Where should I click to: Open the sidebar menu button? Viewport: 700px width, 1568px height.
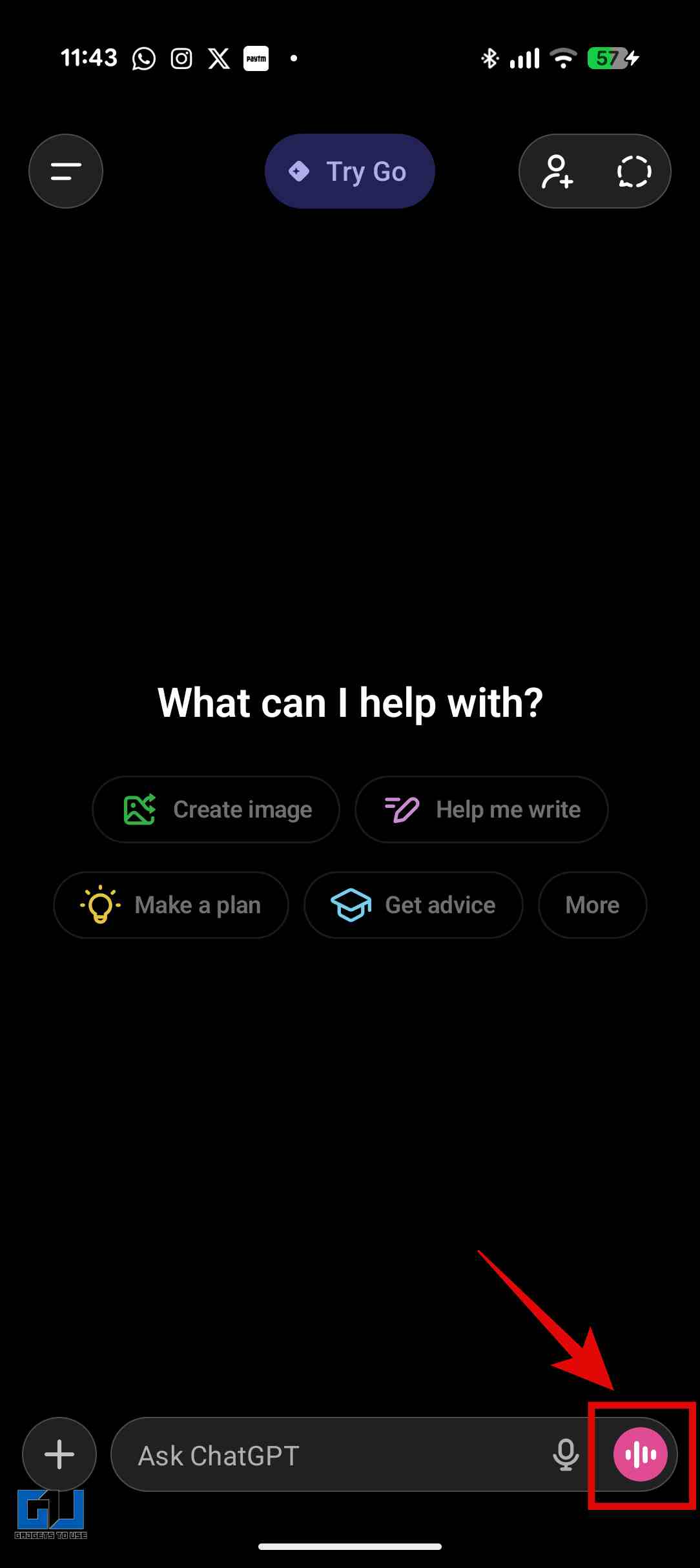click(66, 171)
